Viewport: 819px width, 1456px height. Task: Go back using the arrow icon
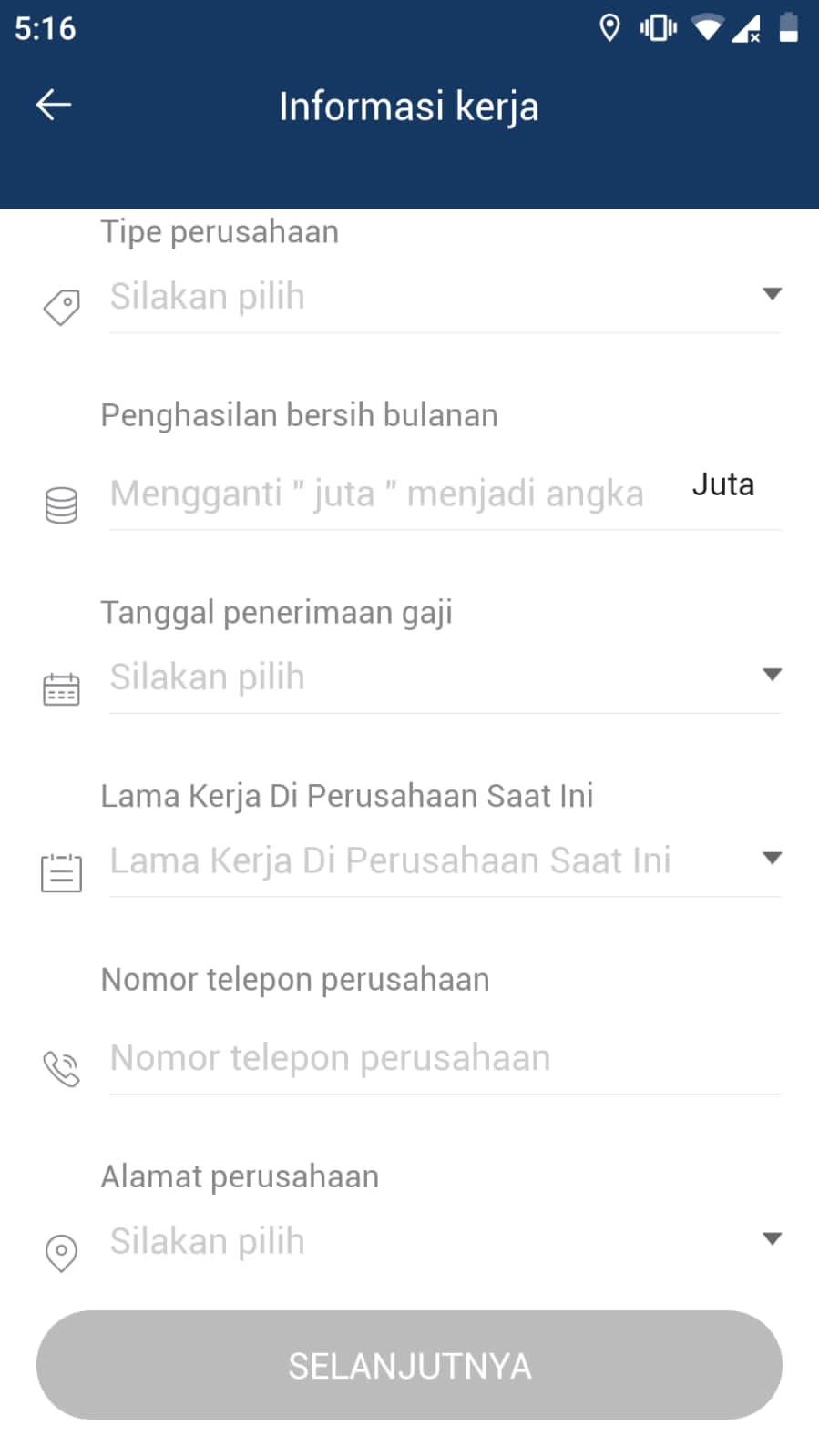tap(53, 106)
